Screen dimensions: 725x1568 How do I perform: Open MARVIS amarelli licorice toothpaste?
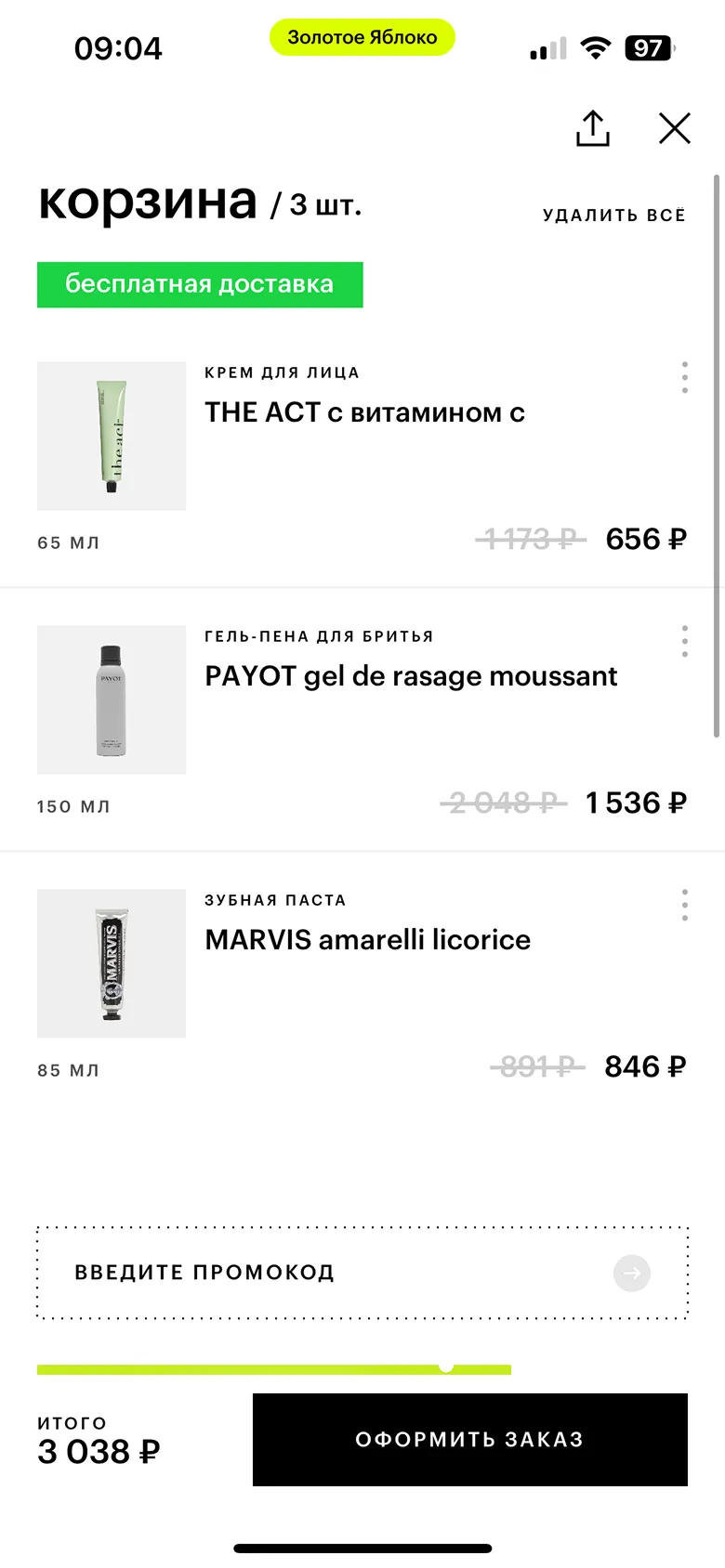tap(367, 940)
